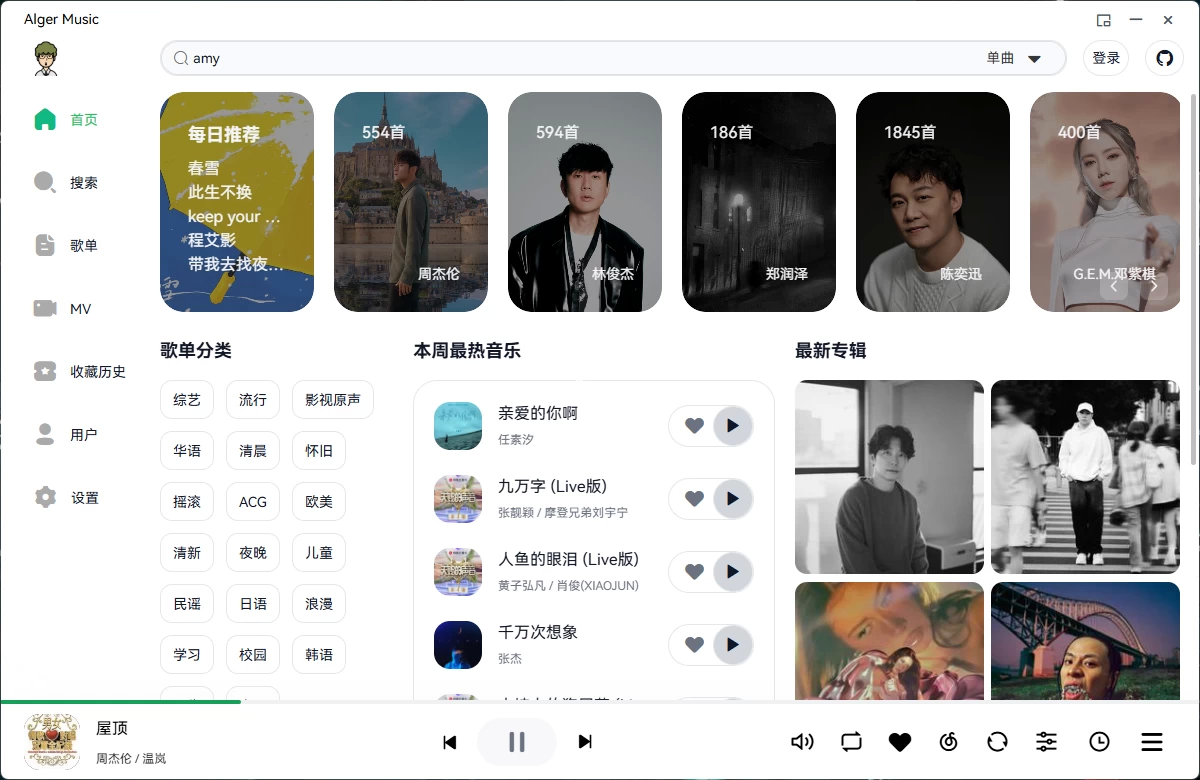
Task: Open the playlist queue menu
Action: point(1151,741)
